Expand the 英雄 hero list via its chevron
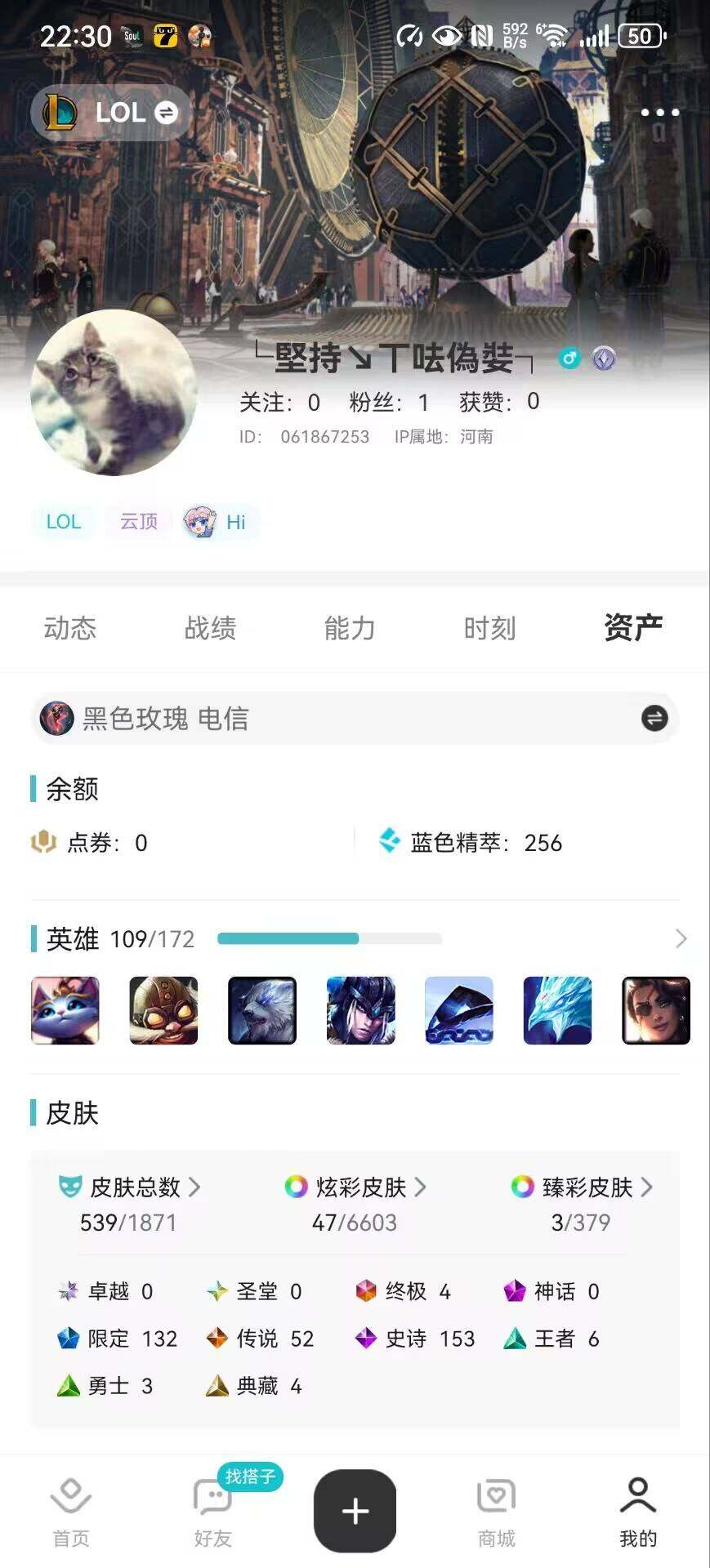710x1568 pixels. pyautogui.click(x=681, y=939)
